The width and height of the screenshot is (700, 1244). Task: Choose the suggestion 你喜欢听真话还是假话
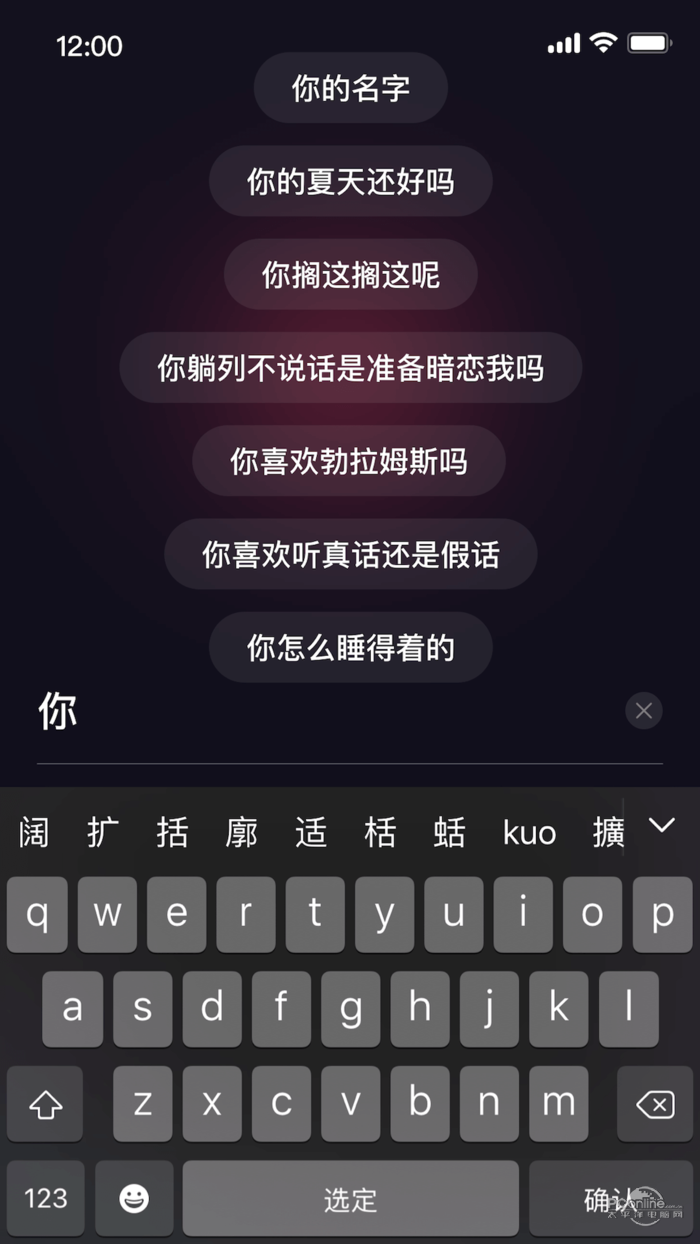pyautogui.click(x=350, y=554)
